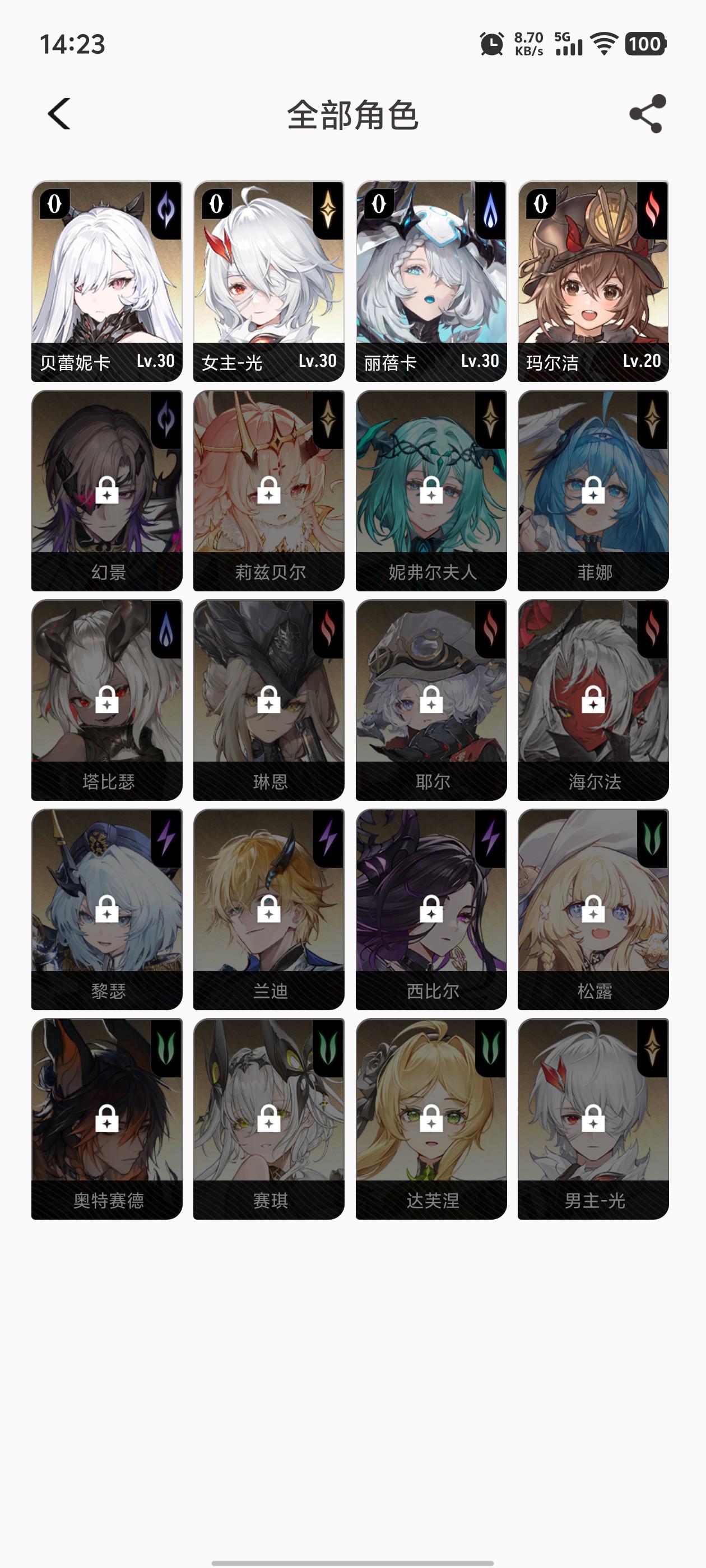Open the locked 塔比瑟 card
This screenshot has width=706, height=1568.
point(106,699)
